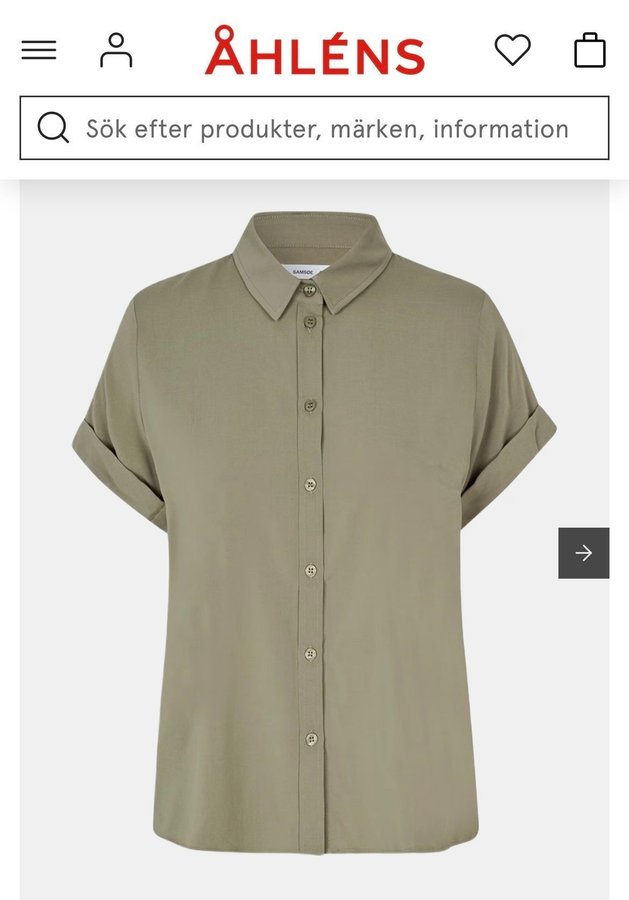This screenshot has width=629, height=900.
Task: Open the hamburger menu
Action: (x=39, y=50)
